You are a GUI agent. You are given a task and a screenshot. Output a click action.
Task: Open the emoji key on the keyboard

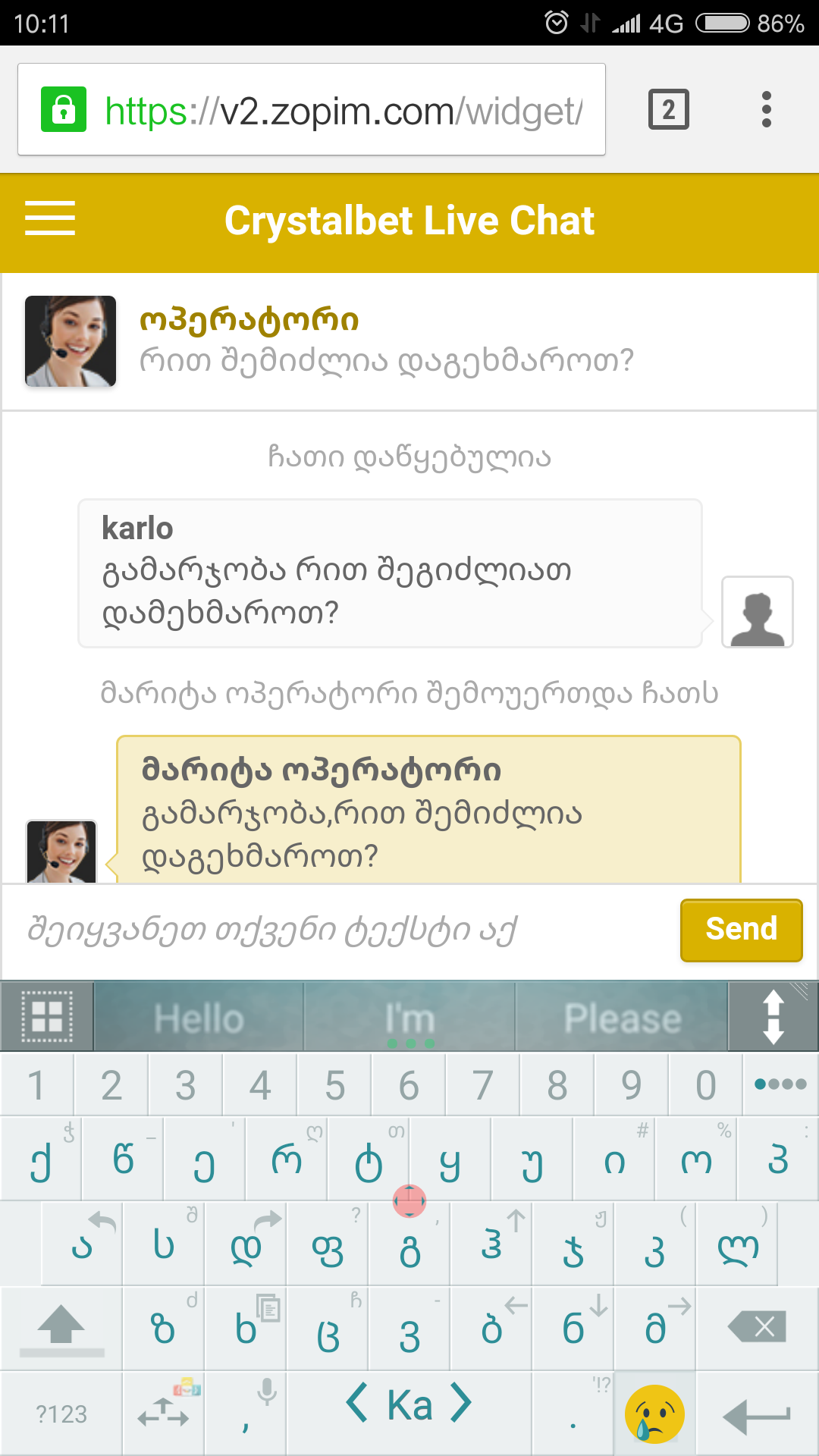(x=654, y=1414)
